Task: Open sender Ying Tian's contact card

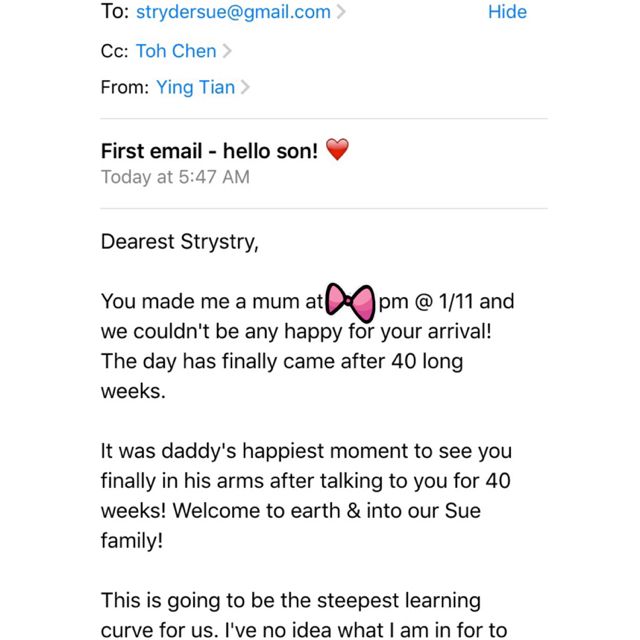Action: [x=196, y=88]
